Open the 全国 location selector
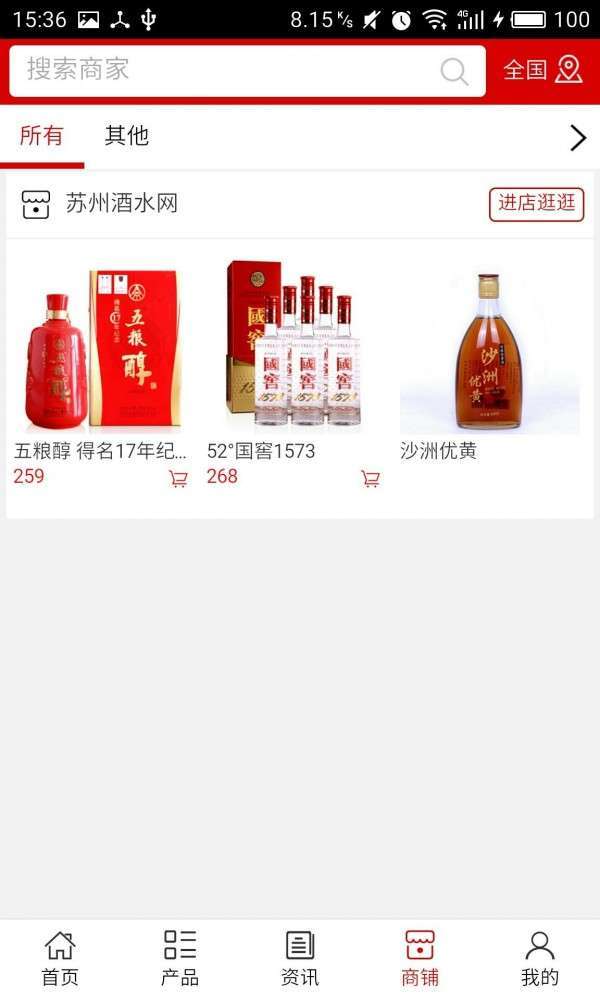This screenshot has height=1000, width=600. tap(542, 70)
